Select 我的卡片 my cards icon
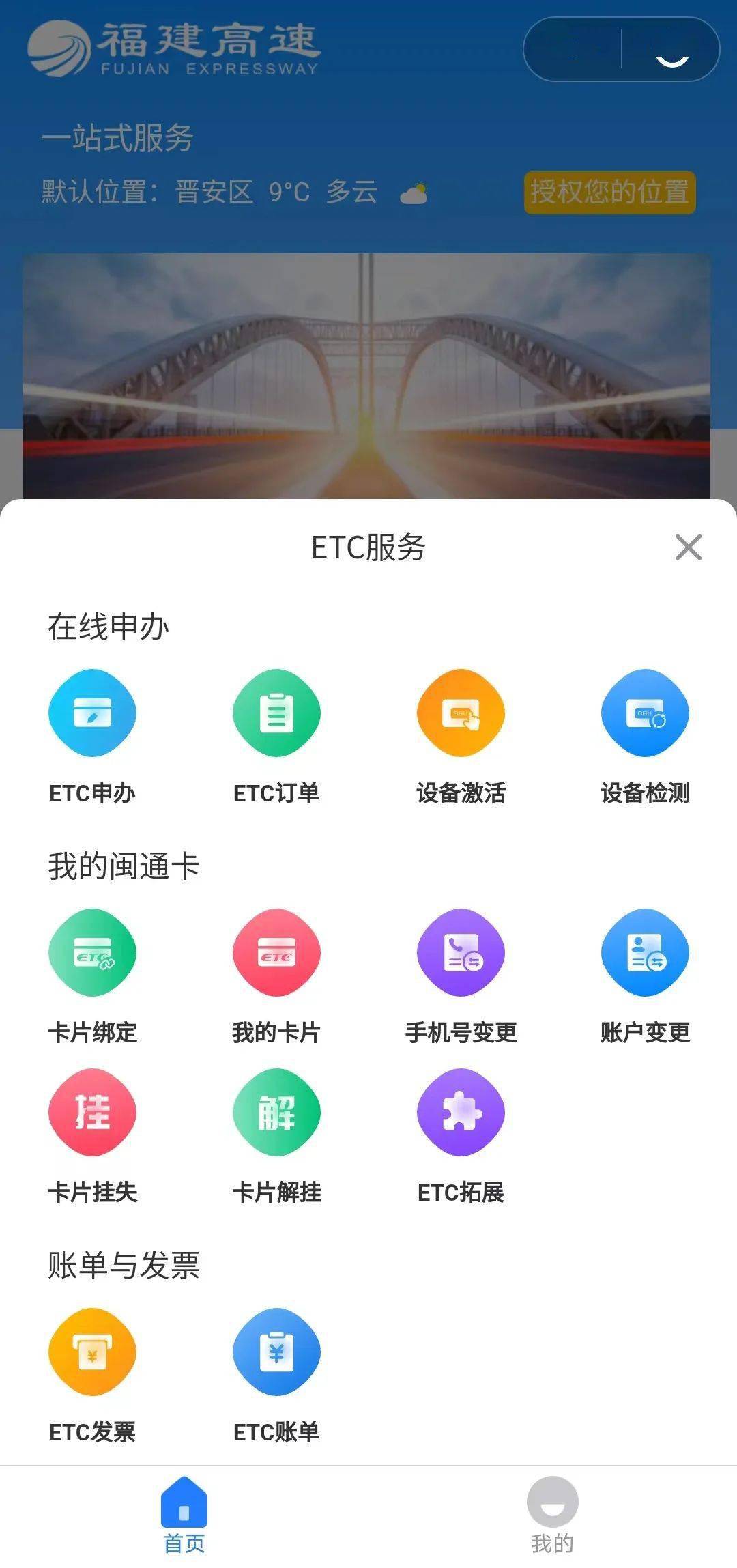Viewport: 737px width, 1568px height. [x=276, y=953]
